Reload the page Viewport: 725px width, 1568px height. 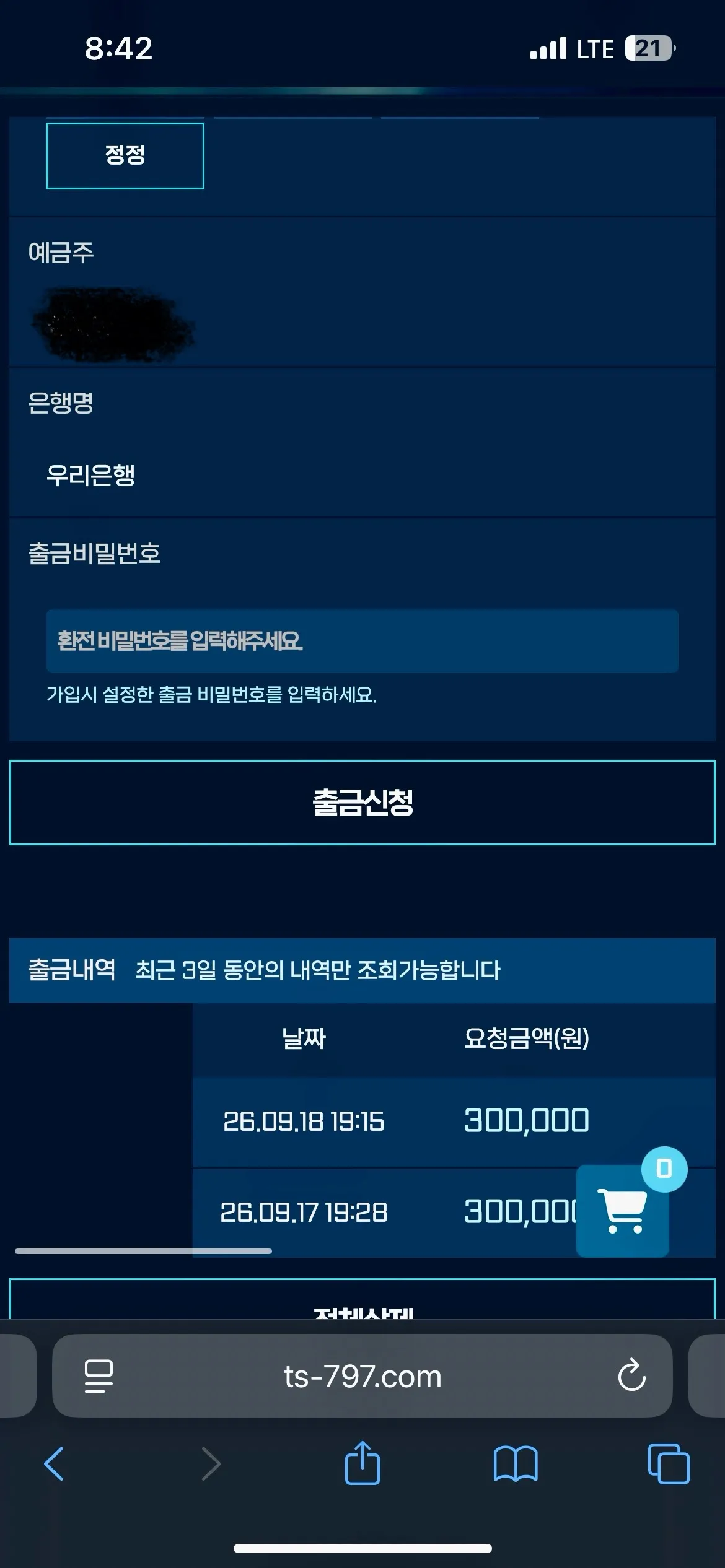click(631, 1376)
